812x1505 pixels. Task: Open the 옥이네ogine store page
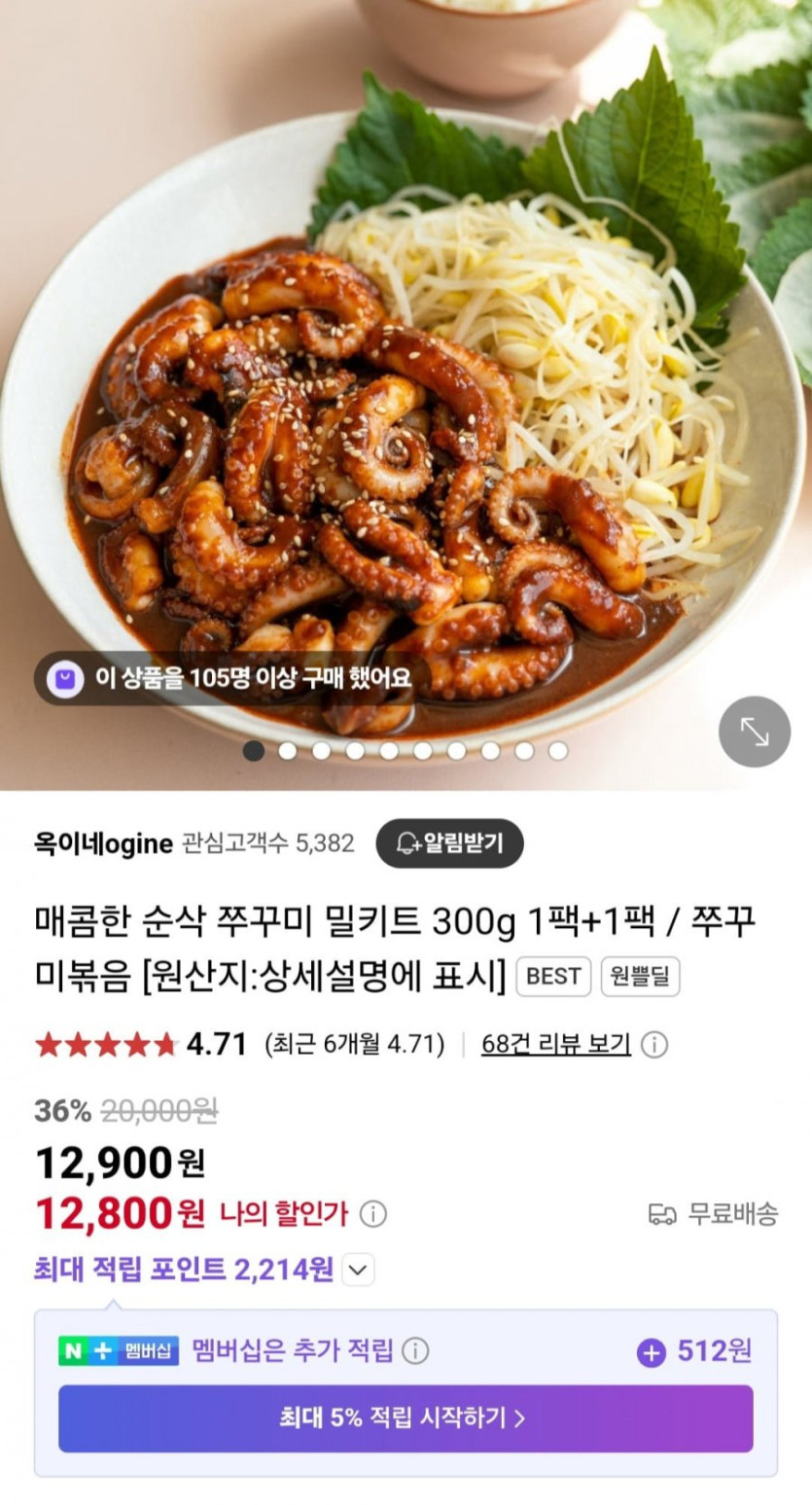103,843
